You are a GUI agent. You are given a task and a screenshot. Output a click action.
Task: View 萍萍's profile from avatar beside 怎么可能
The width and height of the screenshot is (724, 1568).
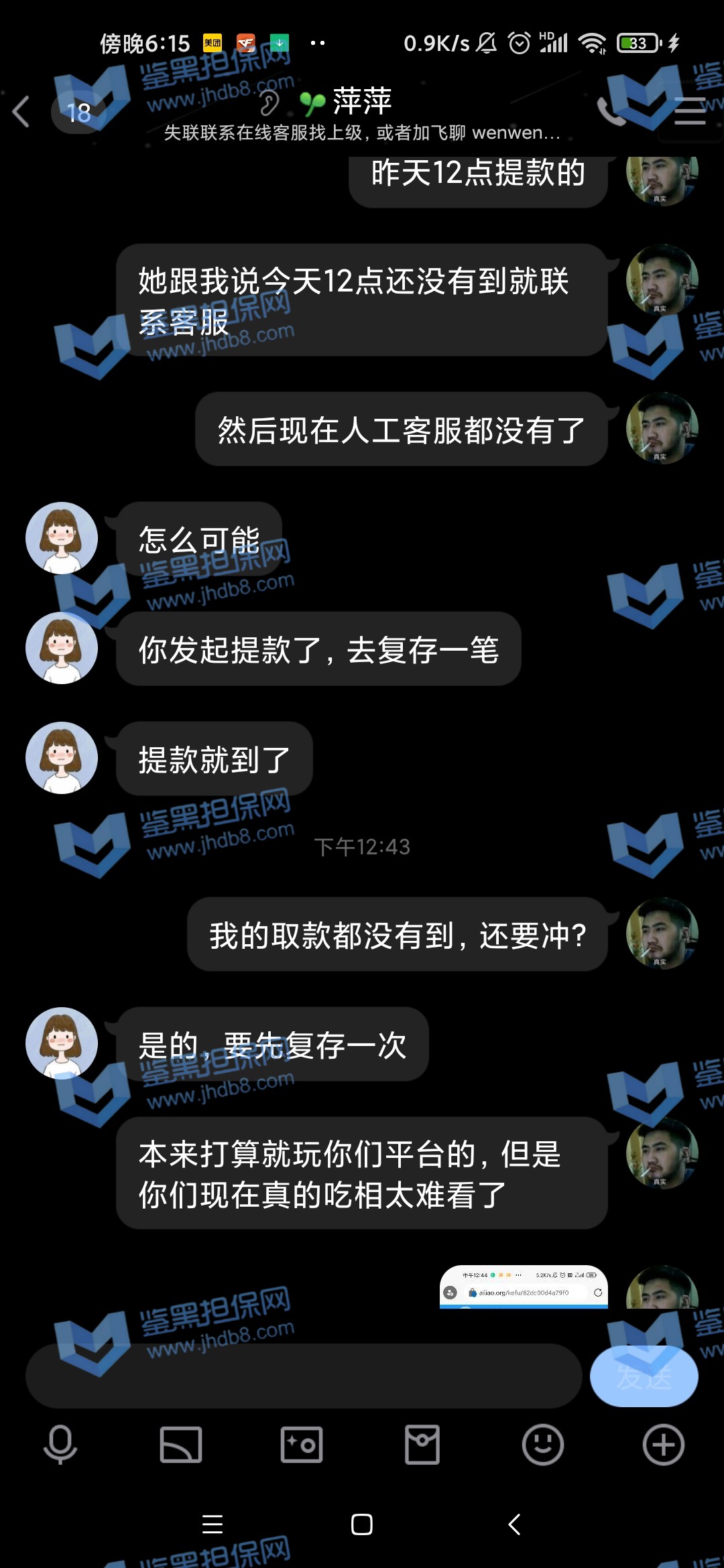click(62, 538)
